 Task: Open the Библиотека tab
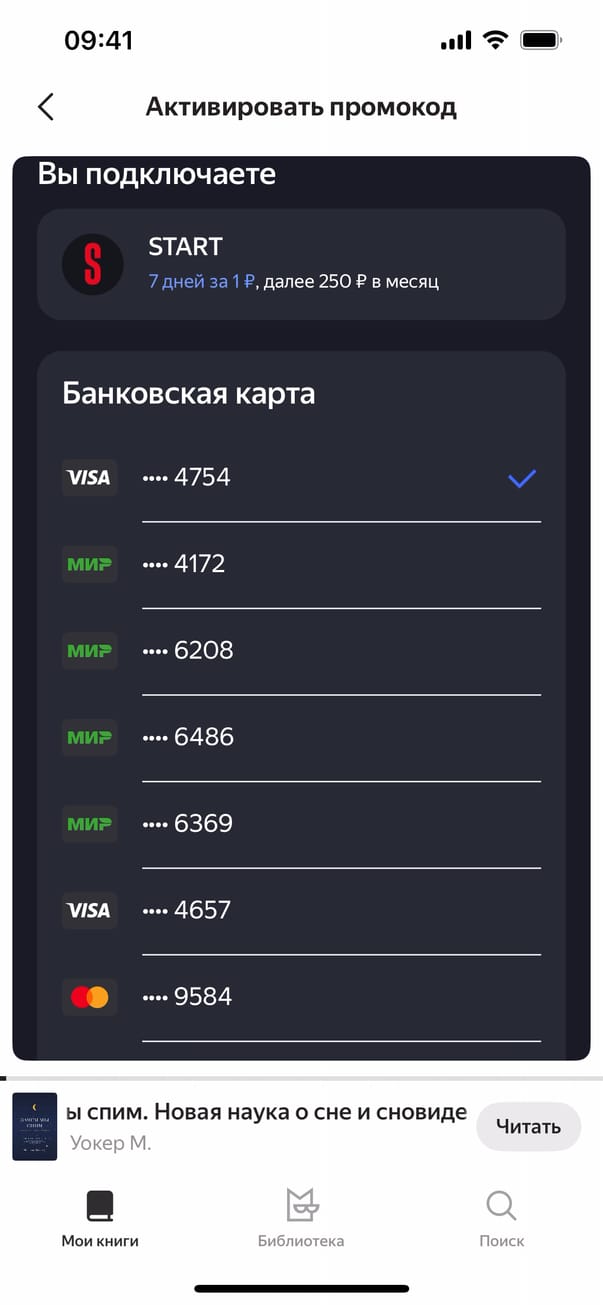(301, 1219)
